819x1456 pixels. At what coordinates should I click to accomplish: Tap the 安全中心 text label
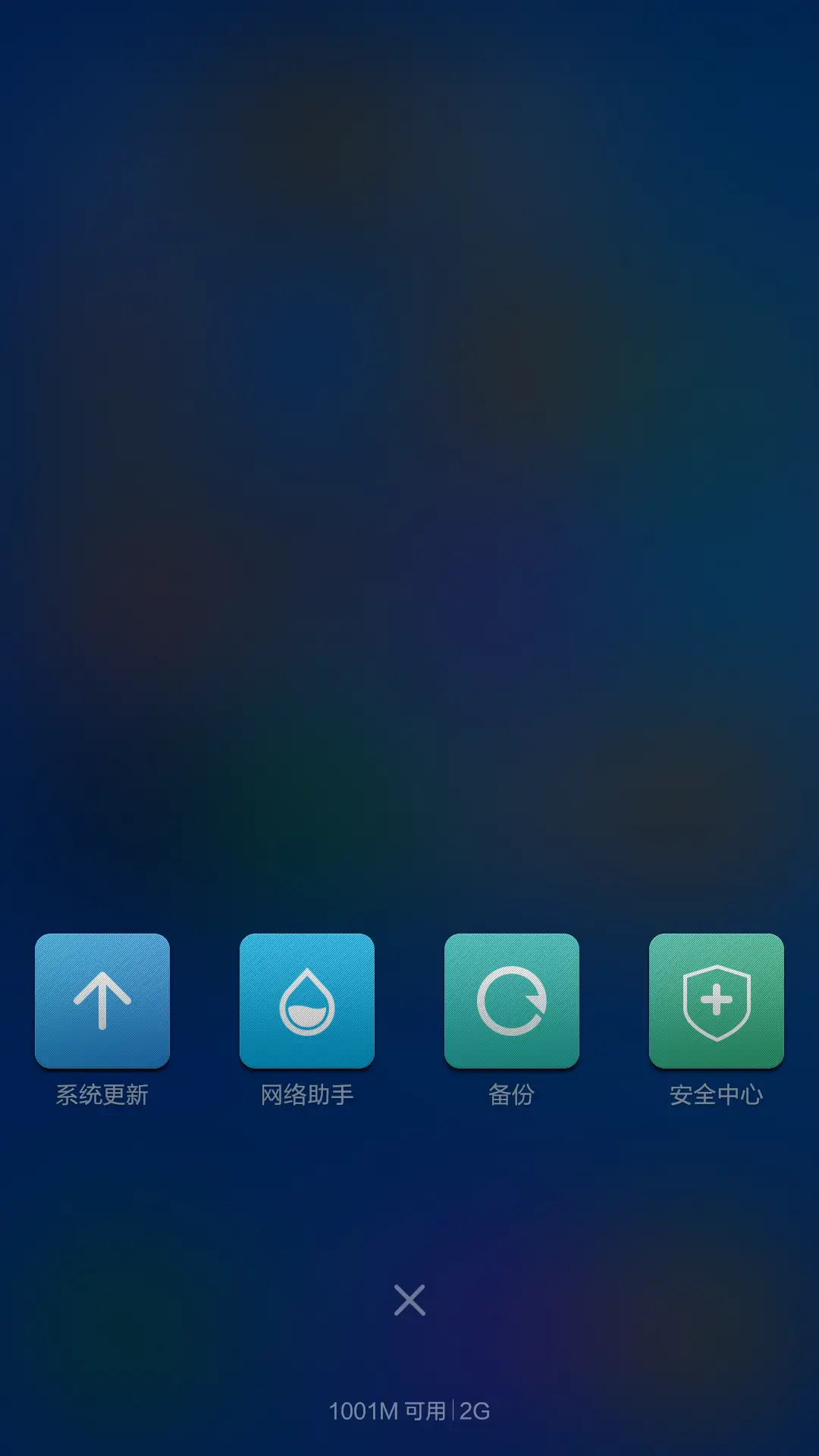[x=716, y=1093]
